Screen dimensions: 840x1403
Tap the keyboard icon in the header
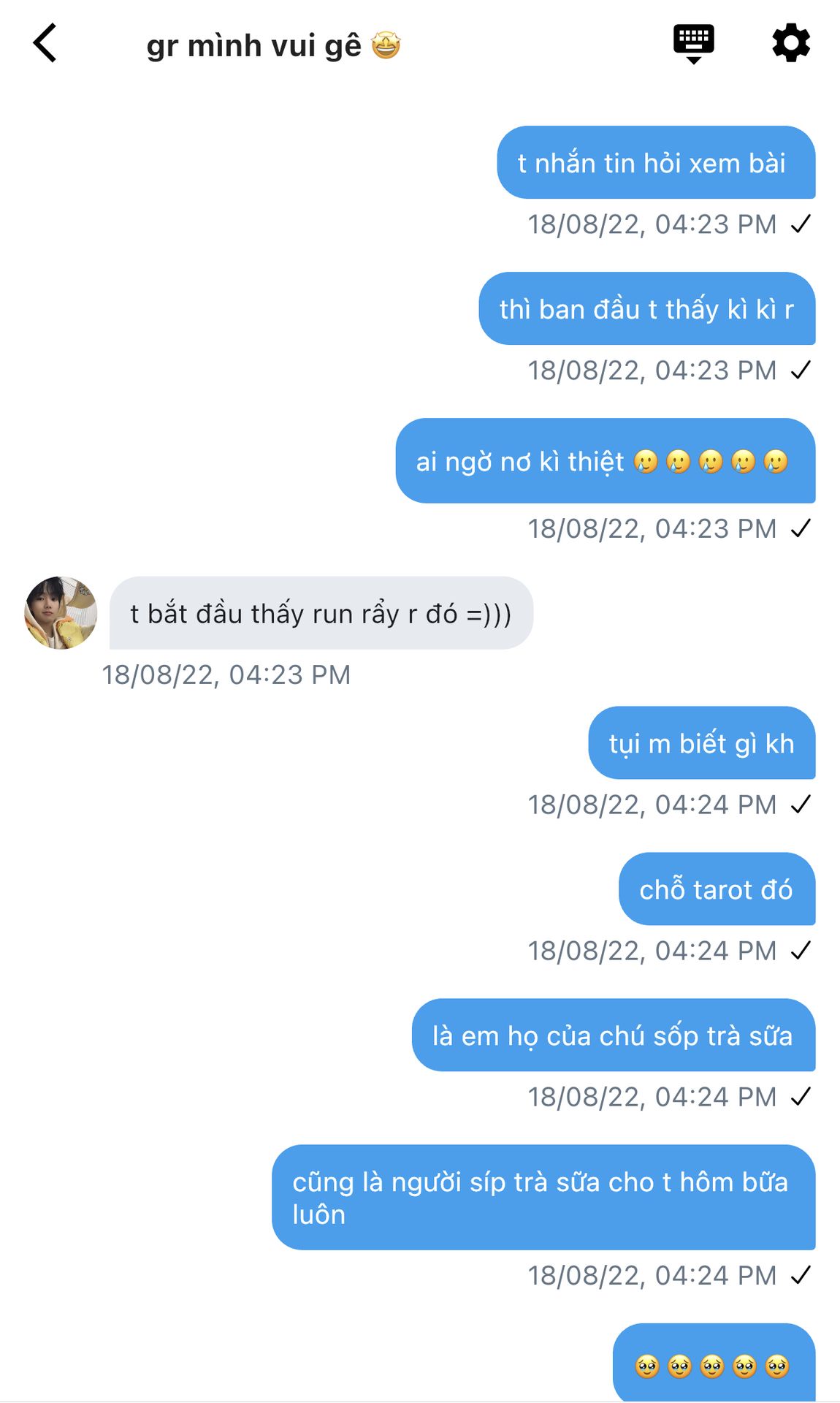pos(693,42)
